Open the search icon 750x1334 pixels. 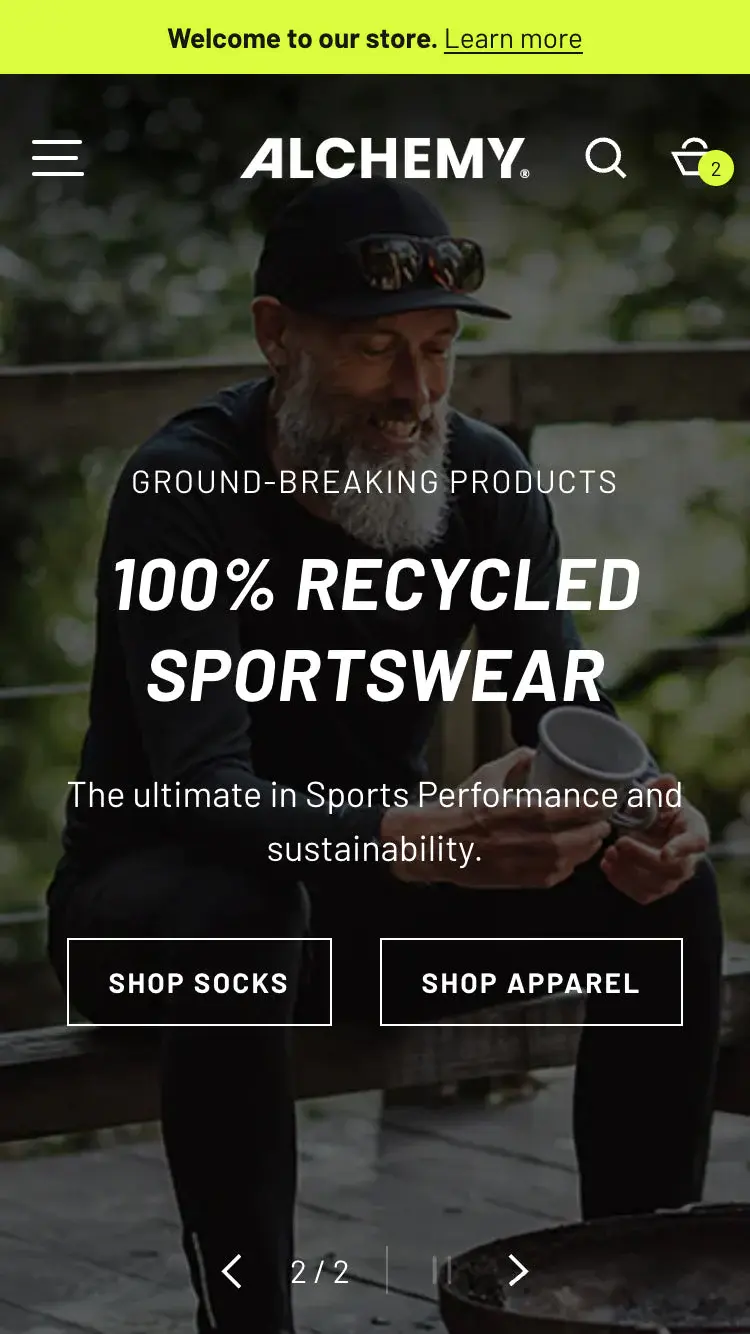605,158
